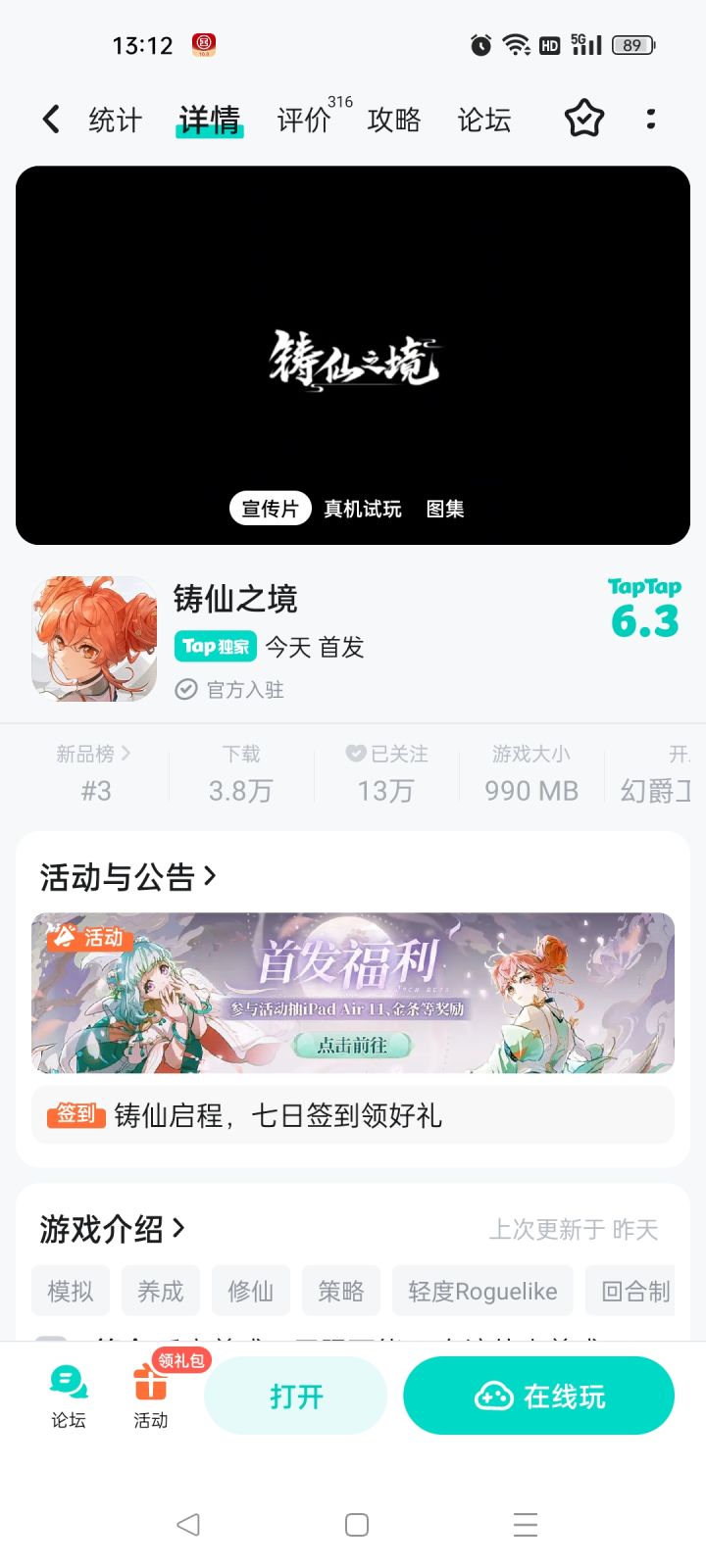The width and height of the screenshot is (706, 1568).
Task: Open the favorite star icon
Action: (582, 119)
